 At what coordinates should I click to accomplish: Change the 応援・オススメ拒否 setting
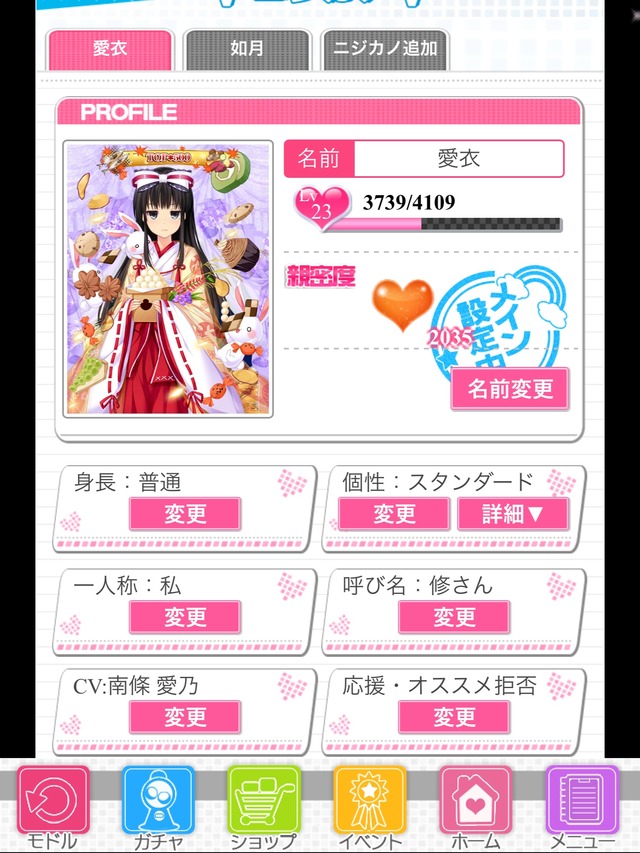tap(454, 717)
